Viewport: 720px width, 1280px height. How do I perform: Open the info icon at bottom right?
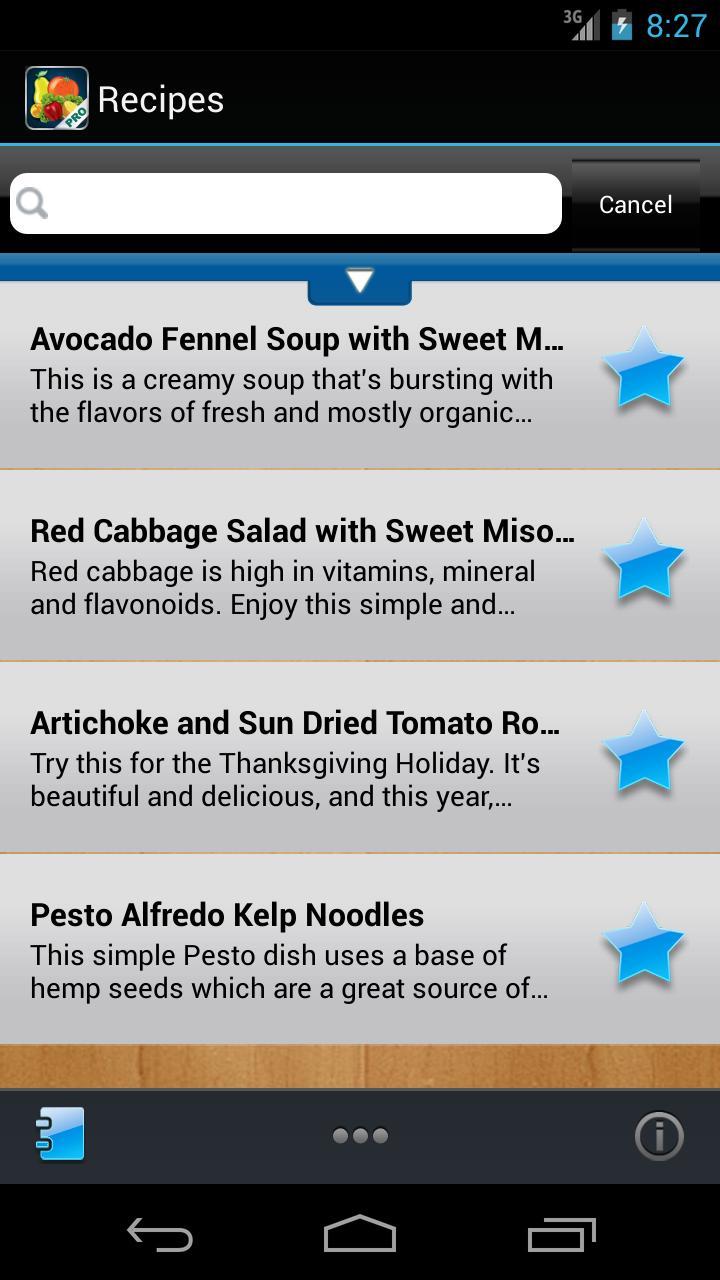659,1135
